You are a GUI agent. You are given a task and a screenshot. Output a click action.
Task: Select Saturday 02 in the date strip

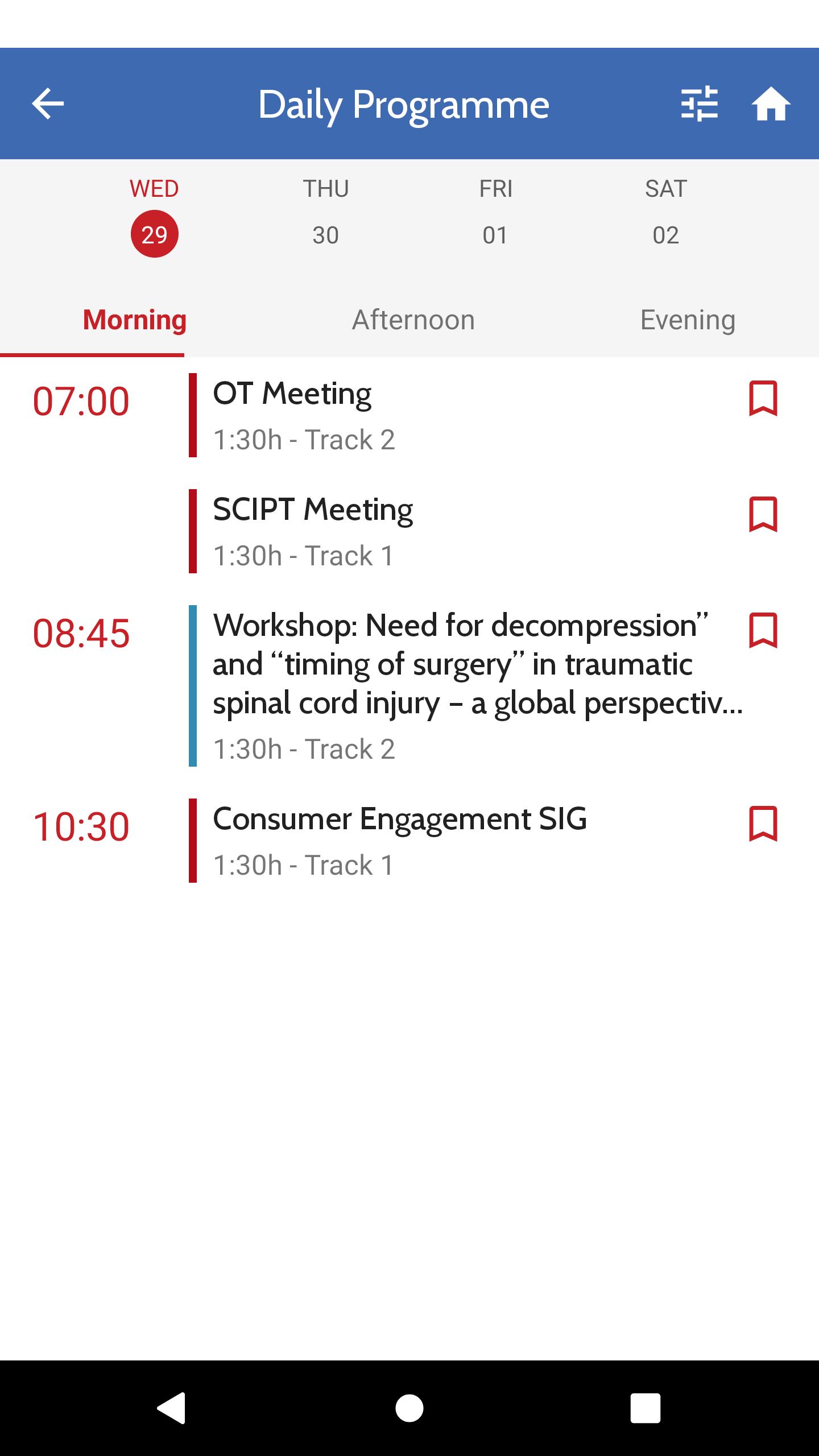click(x=665, y=213)
